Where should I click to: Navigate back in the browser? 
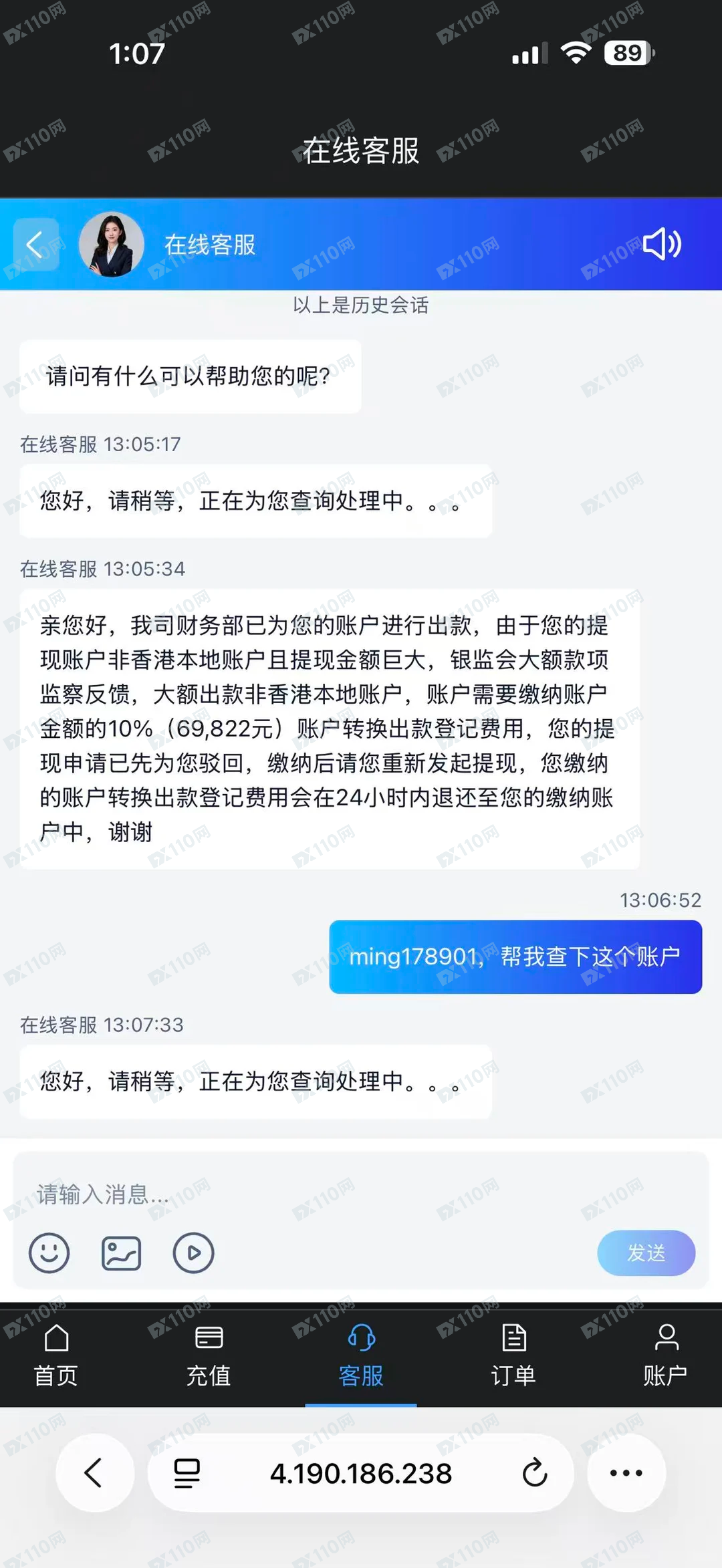pyautogui.click(x=94, y=1473)
